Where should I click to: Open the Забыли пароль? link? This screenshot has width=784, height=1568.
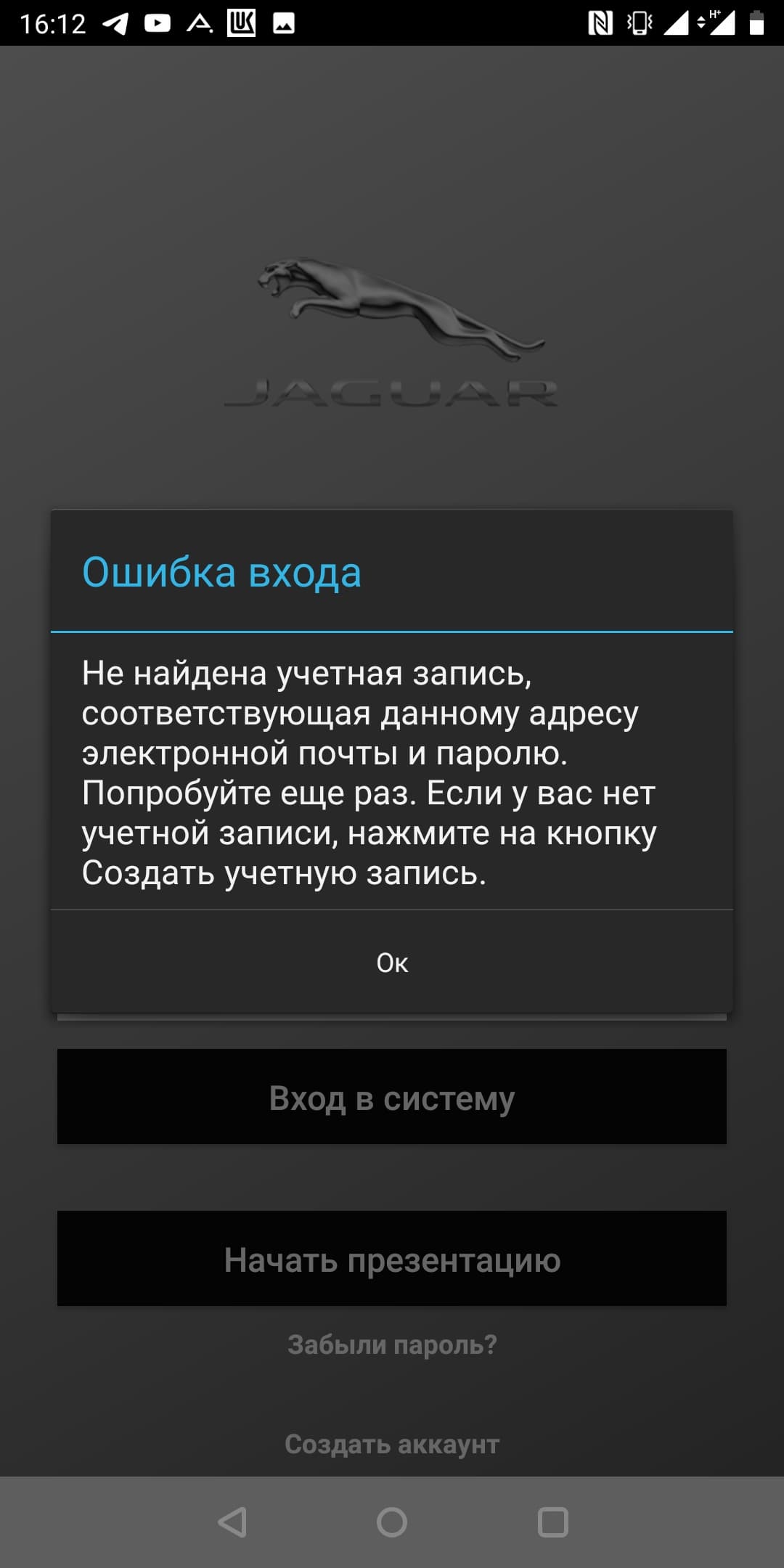pos(392,1344)
